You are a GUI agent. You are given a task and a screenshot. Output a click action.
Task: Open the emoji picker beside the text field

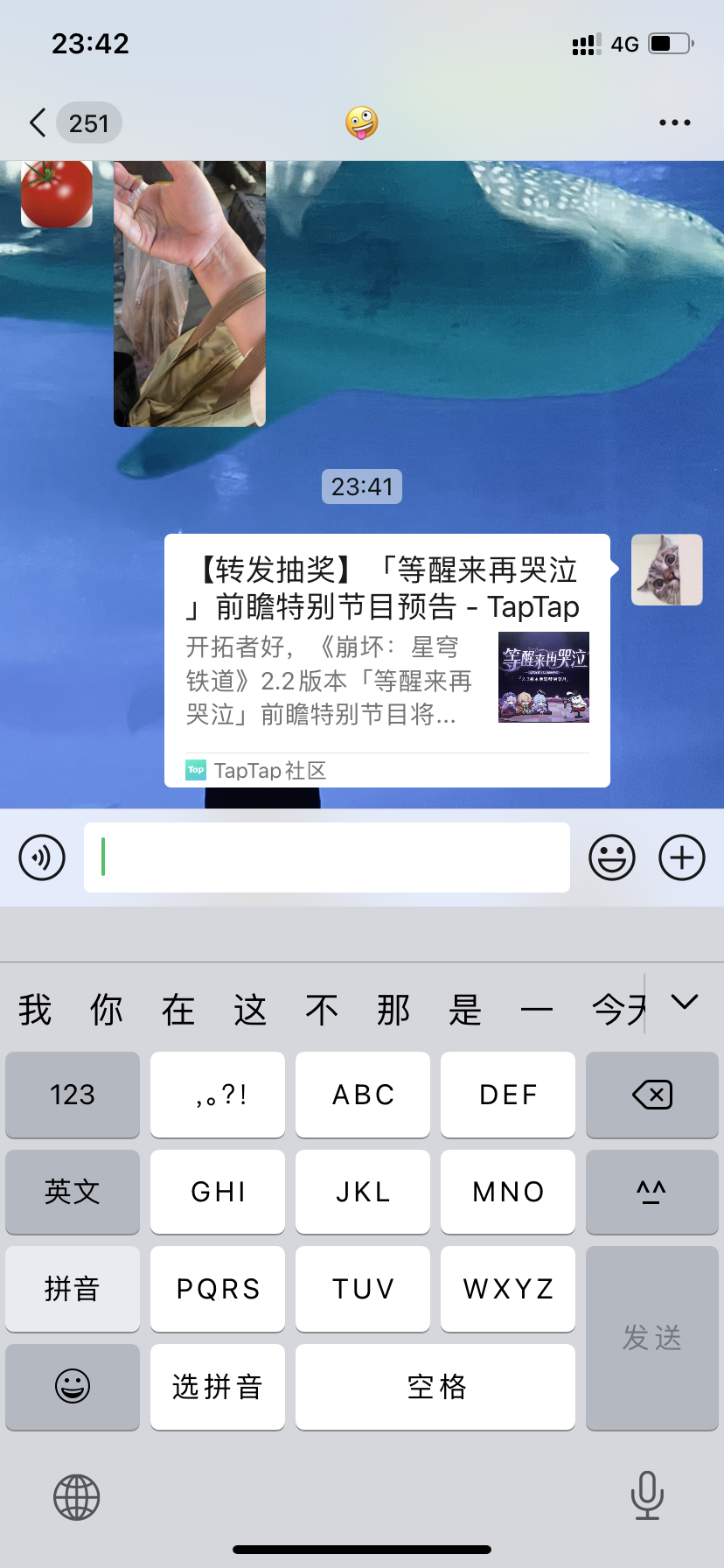tap(612, 857)
